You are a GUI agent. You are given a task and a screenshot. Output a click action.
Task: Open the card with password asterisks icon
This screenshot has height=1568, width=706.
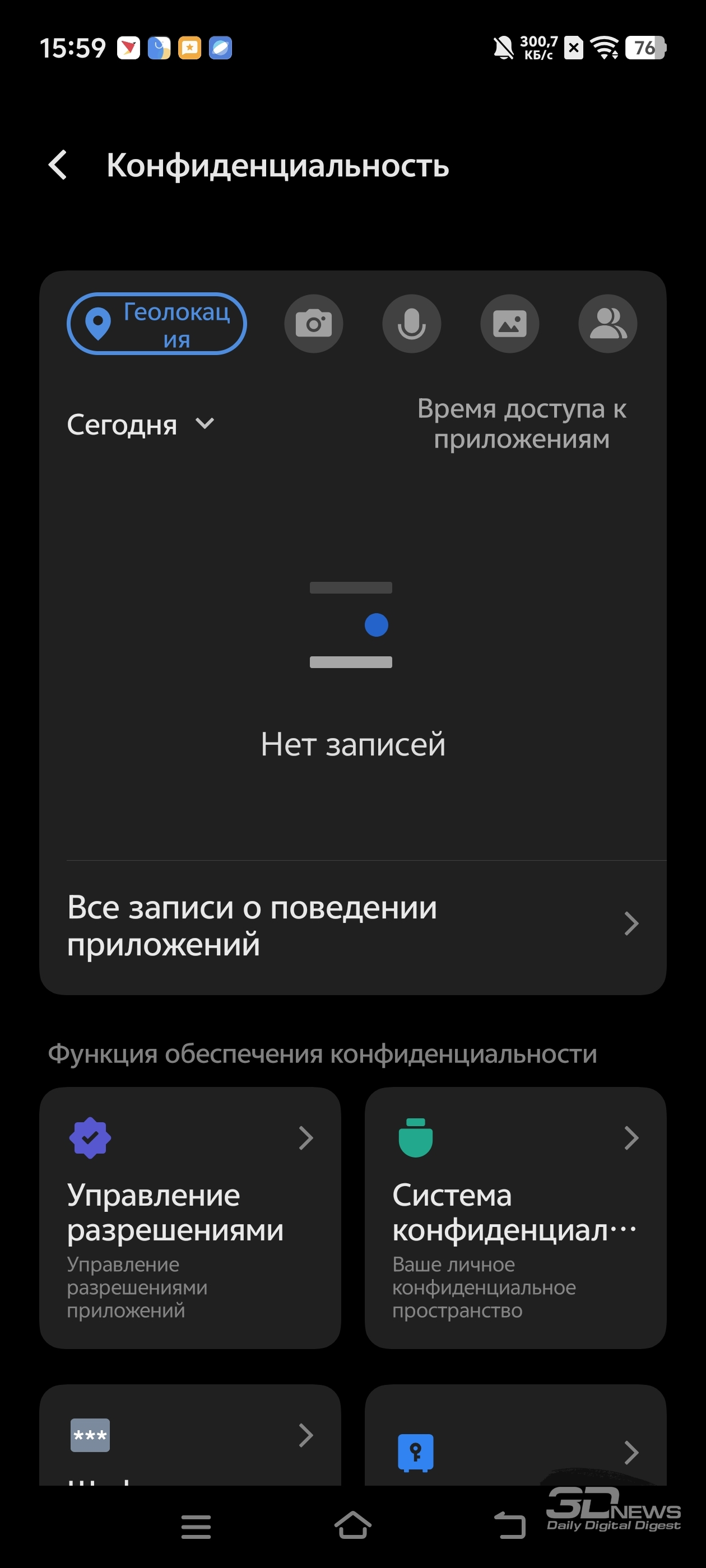[190, 1435]
